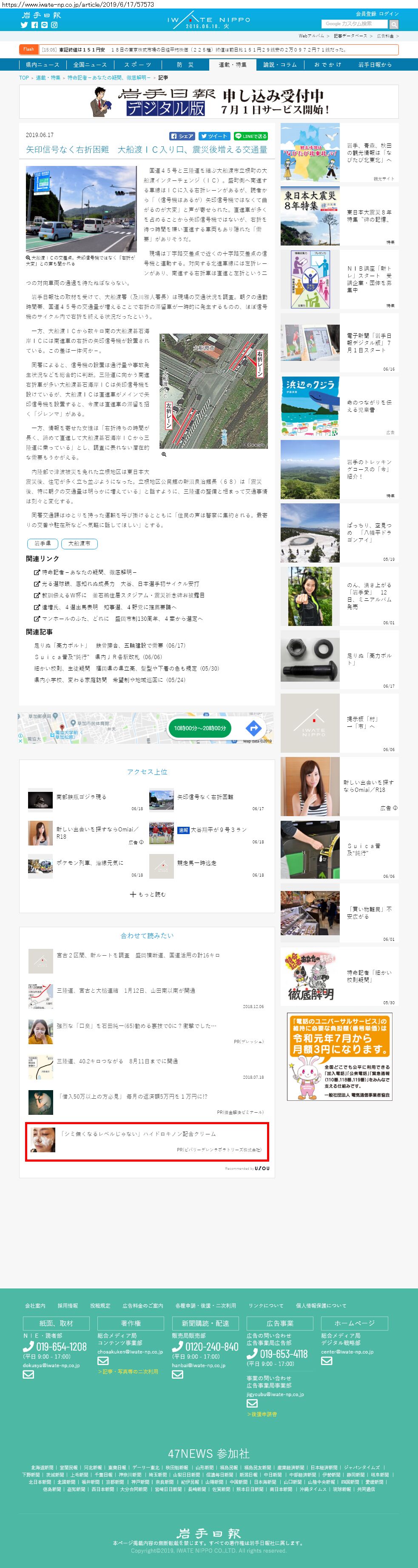Share this article on Facebook (シェア)

(x=182, y=136)
